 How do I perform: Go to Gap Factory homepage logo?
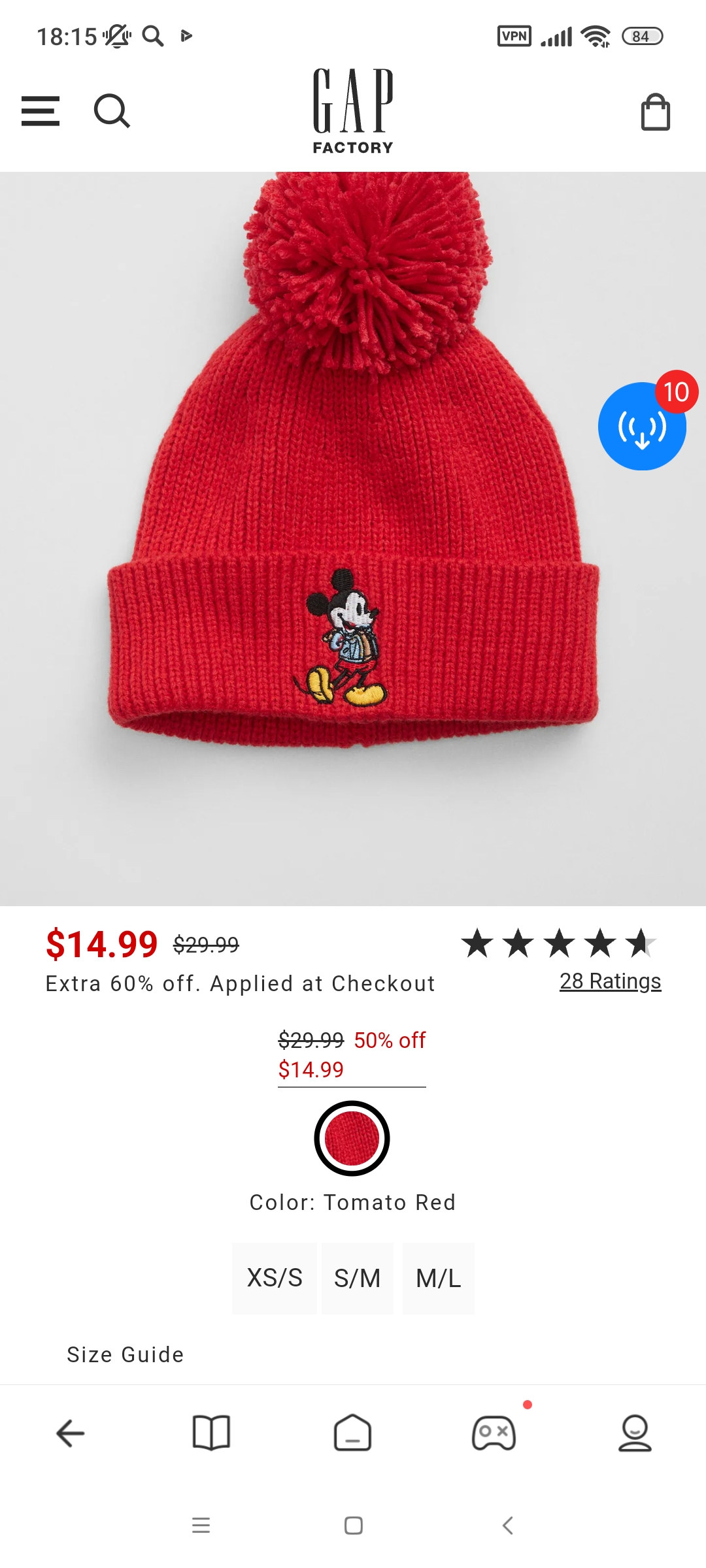(353, 111)
